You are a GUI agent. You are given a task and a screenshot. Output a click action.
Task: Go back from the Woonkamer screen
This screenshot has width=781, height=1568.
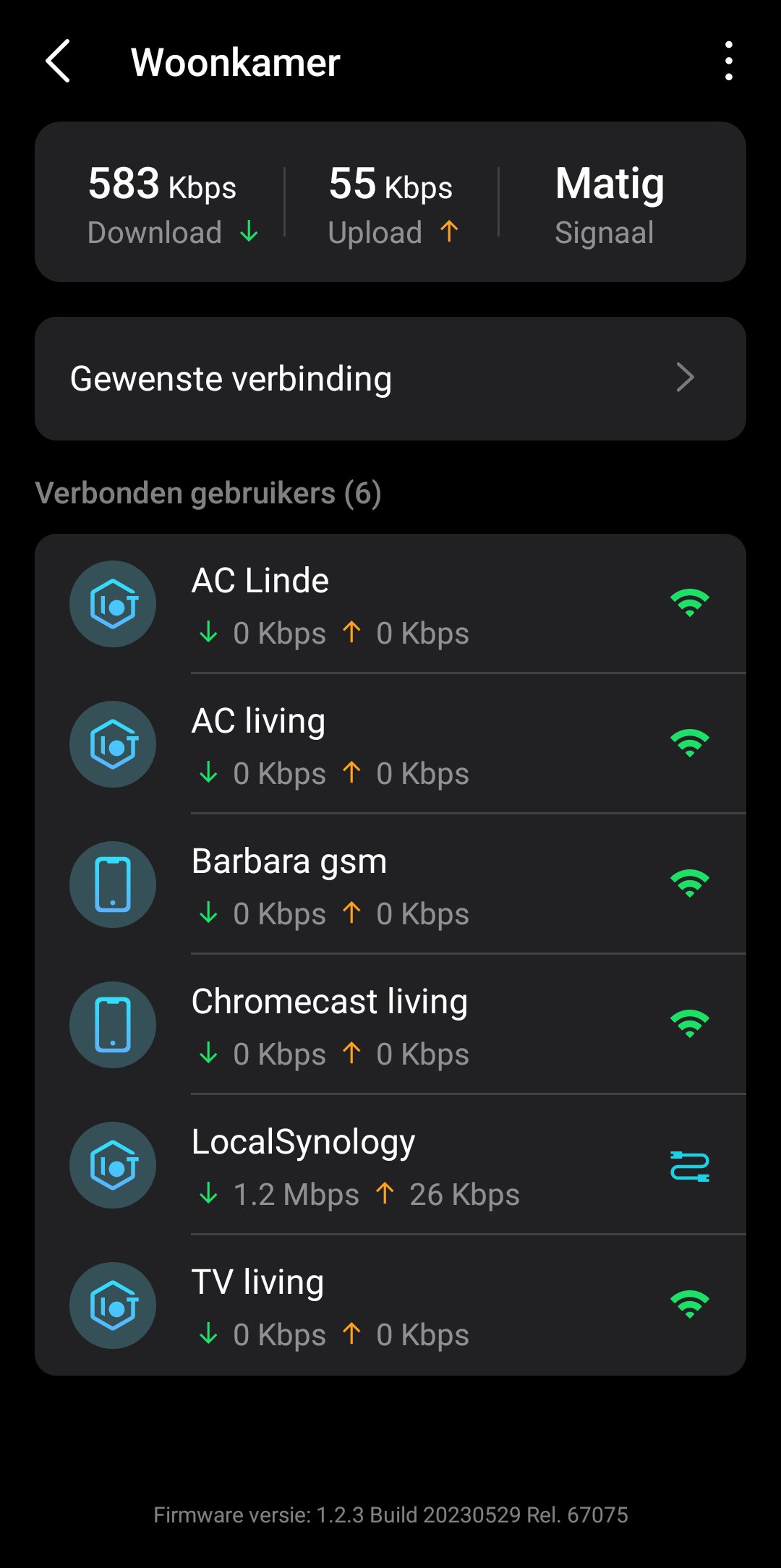58,61
